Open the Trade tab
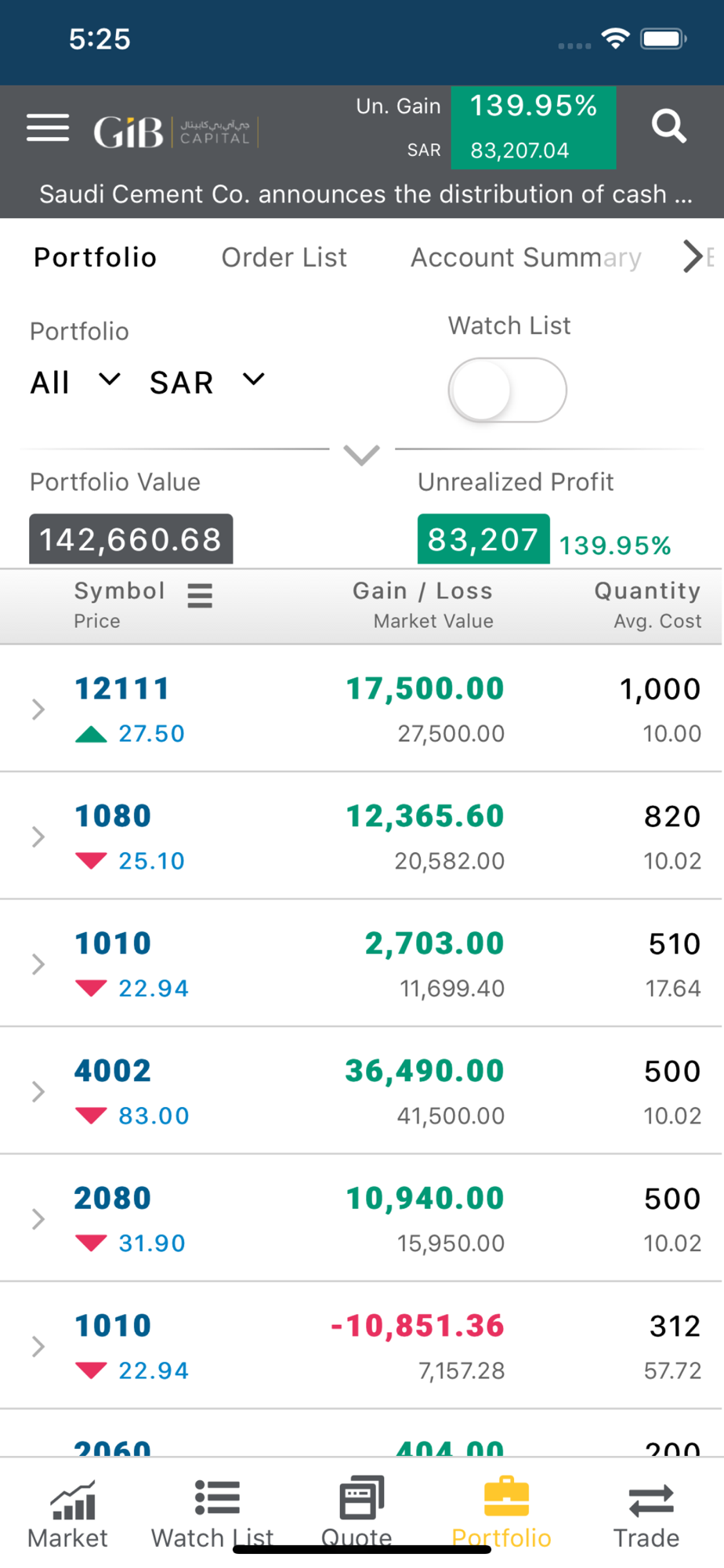The image size is (724, 1568). coord(647,1514)
